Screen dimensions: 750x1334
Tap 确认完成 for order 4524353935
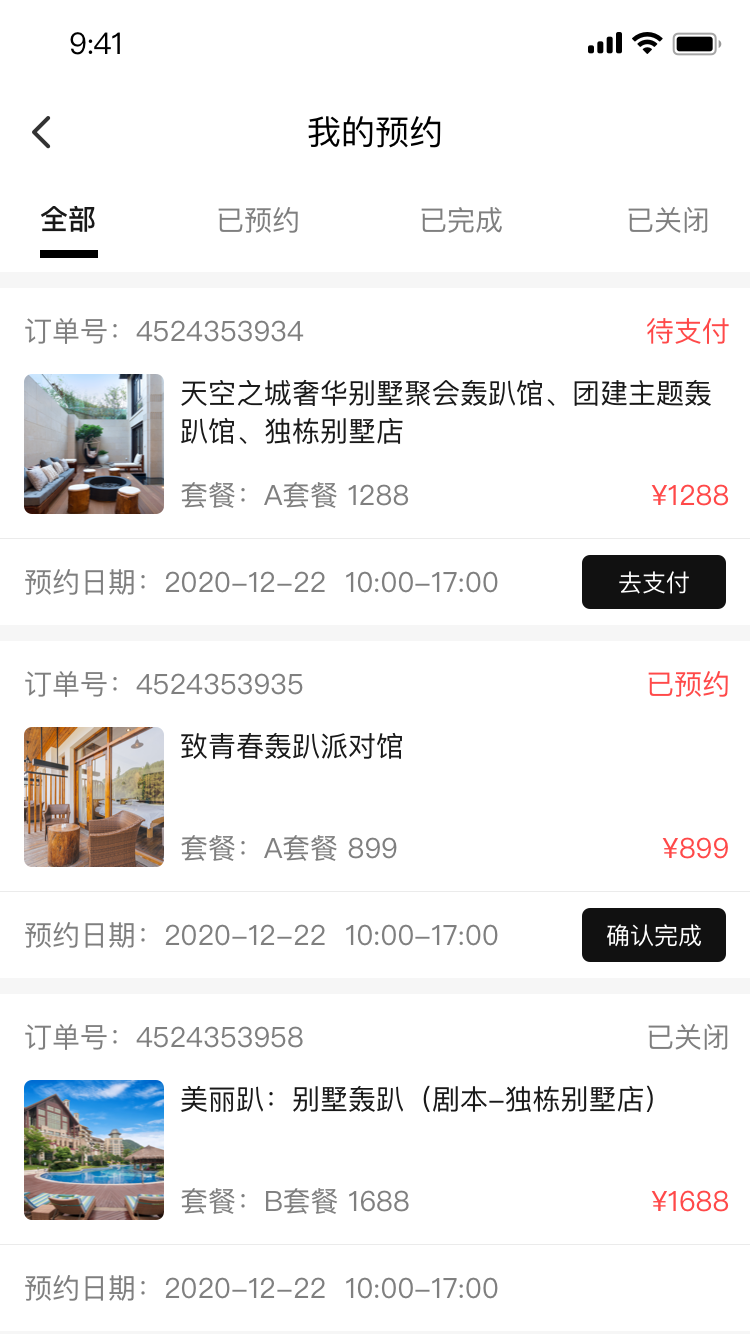click(653, 935)
